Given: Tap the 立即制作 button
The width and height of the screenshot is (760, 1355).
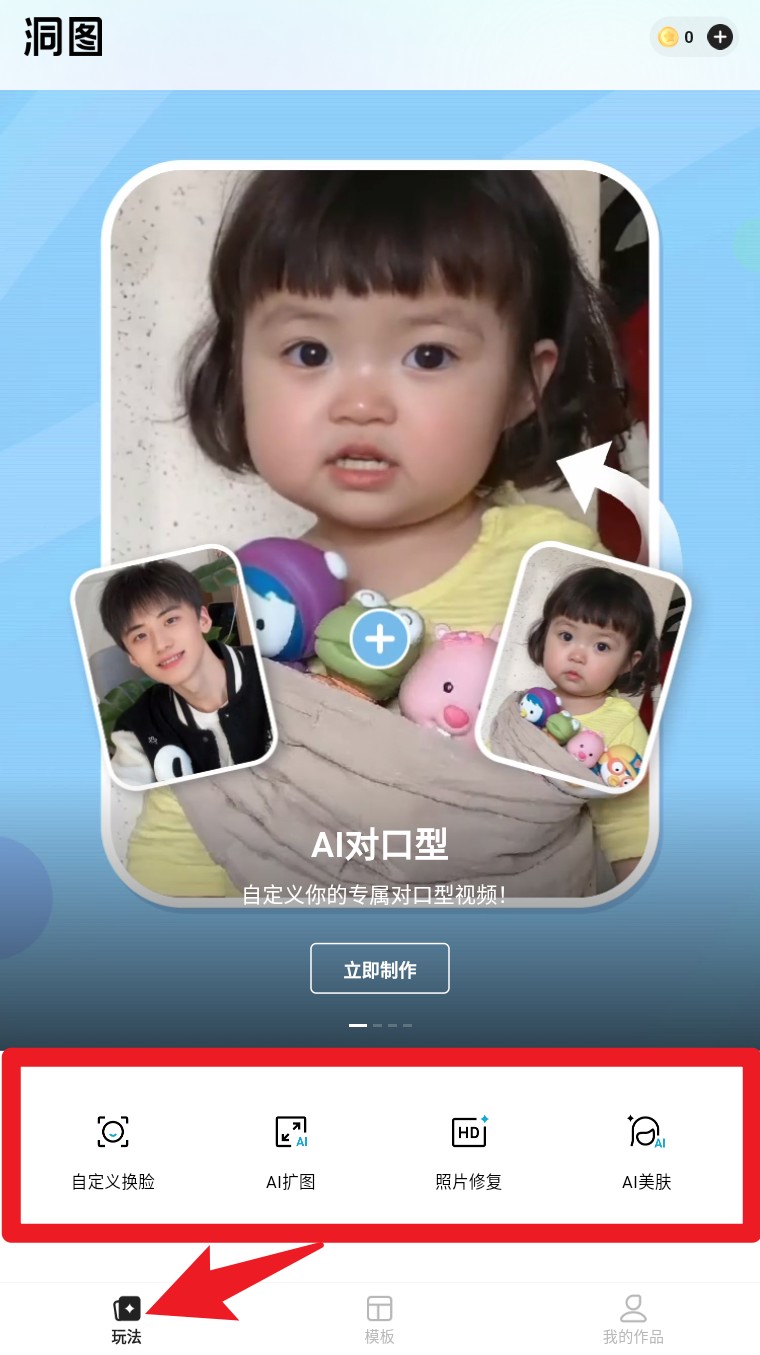Looking at the screenshot, I should coord(380,969).
